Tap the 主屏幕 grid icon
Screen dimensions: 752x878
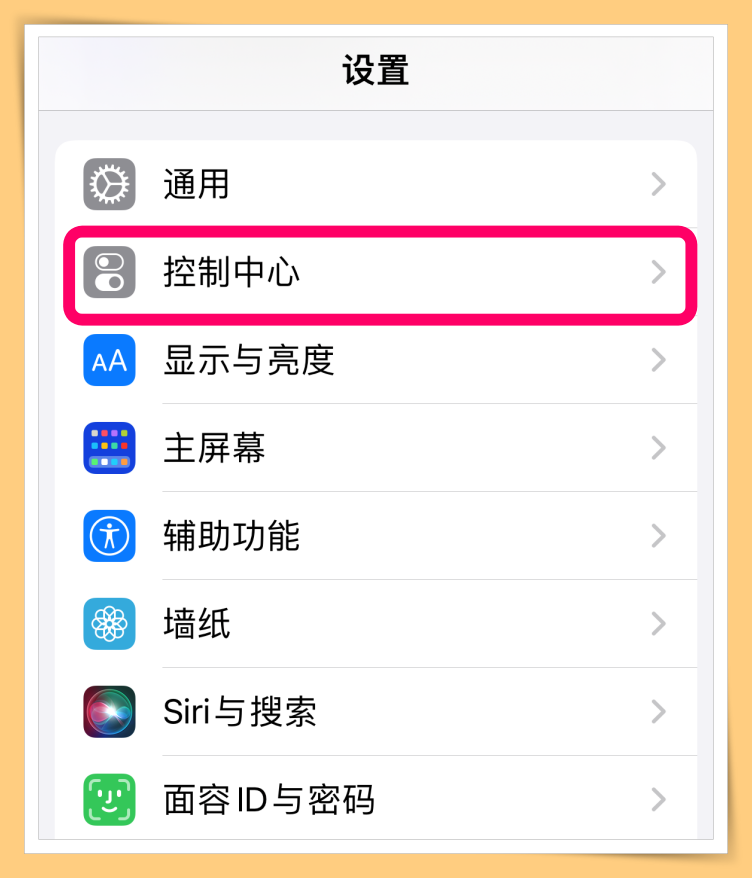coord(108,448)
